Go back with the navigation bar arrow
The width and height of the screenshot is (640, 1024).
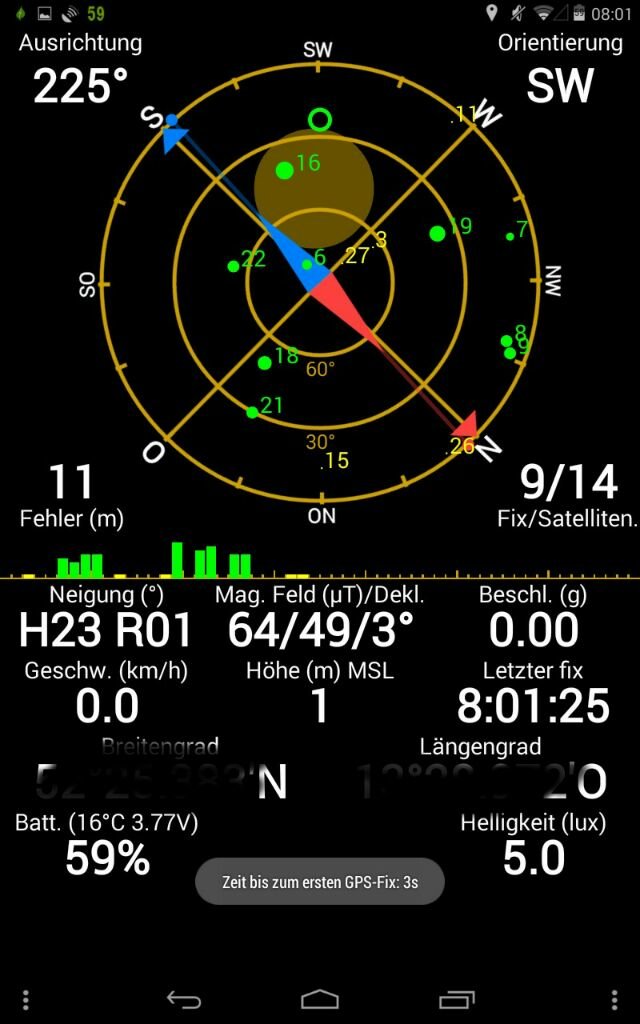click(x=184, y=999)
